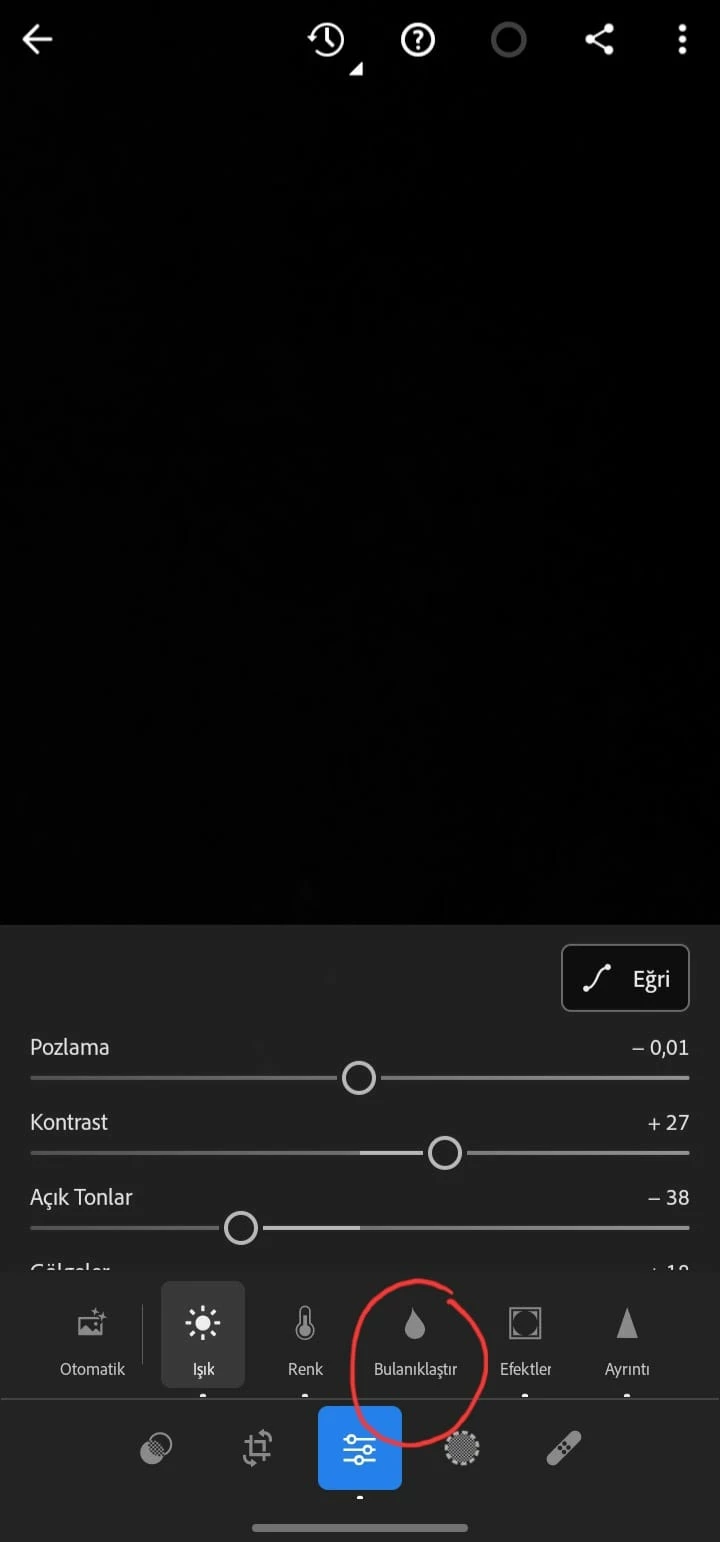Open the healing bandage tool
The image size is (720, 1542).
point(564,1448)
